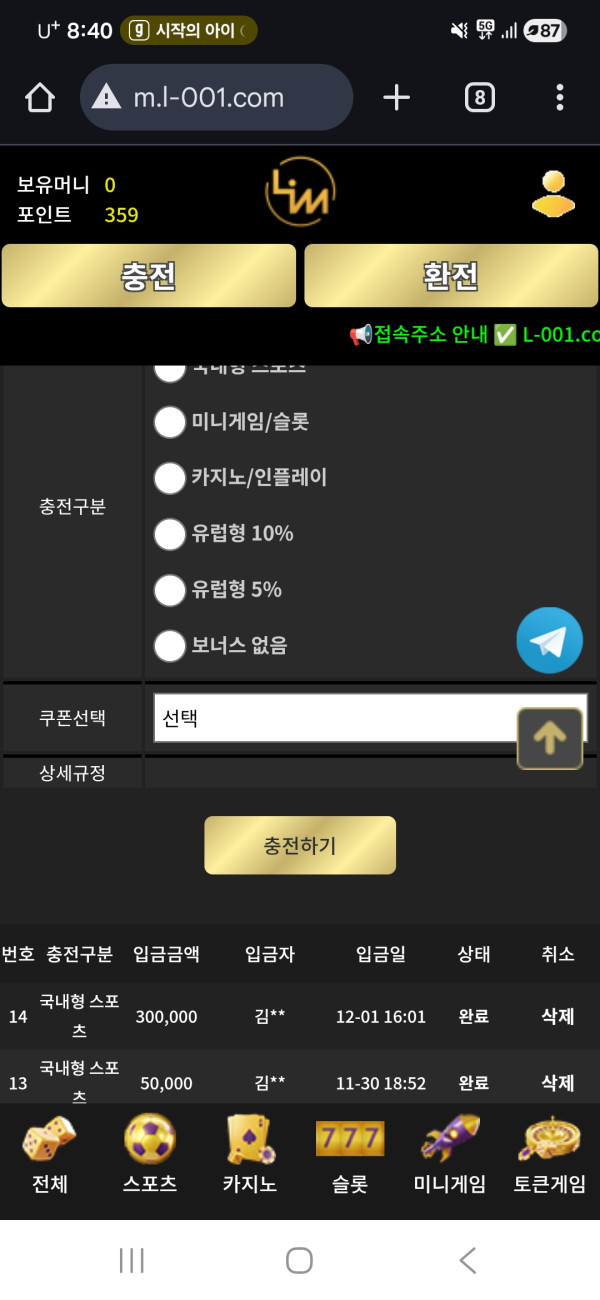Choose 유럽형 10% bonus
The height and width of the screenshot is (1300, 600).
coord(170,534)
